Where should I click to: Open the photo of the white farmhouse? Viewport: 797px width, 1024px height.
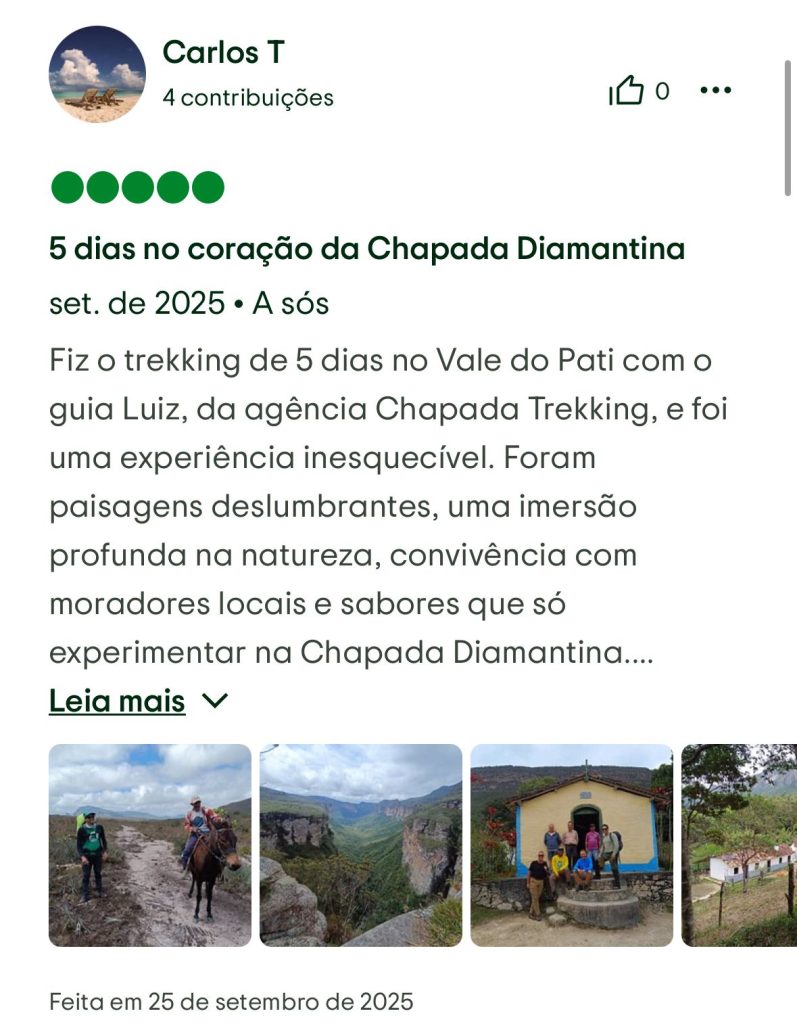point(740,845)
